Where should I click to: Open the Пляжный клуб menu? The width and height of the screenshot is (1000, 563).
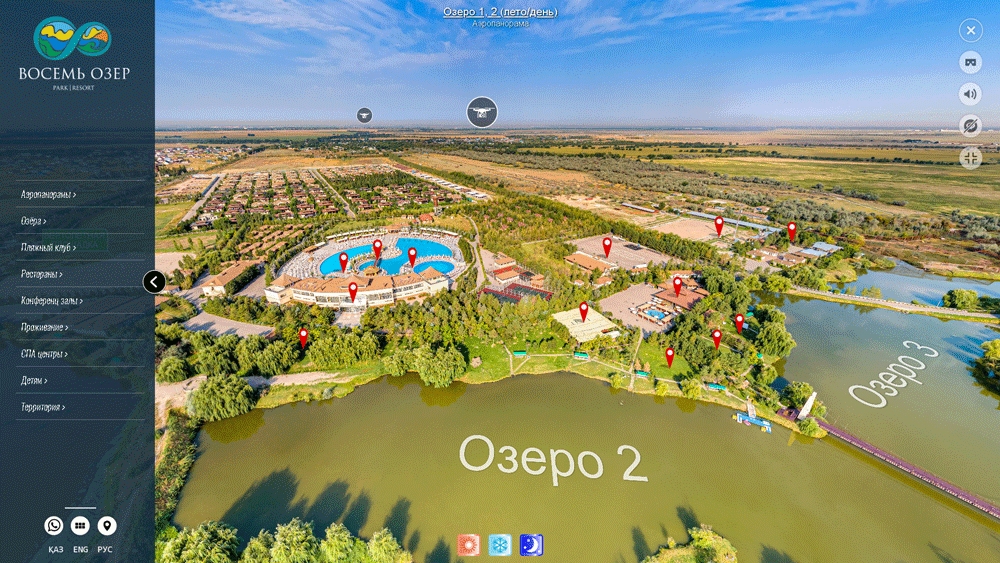(x=48, y=247)
